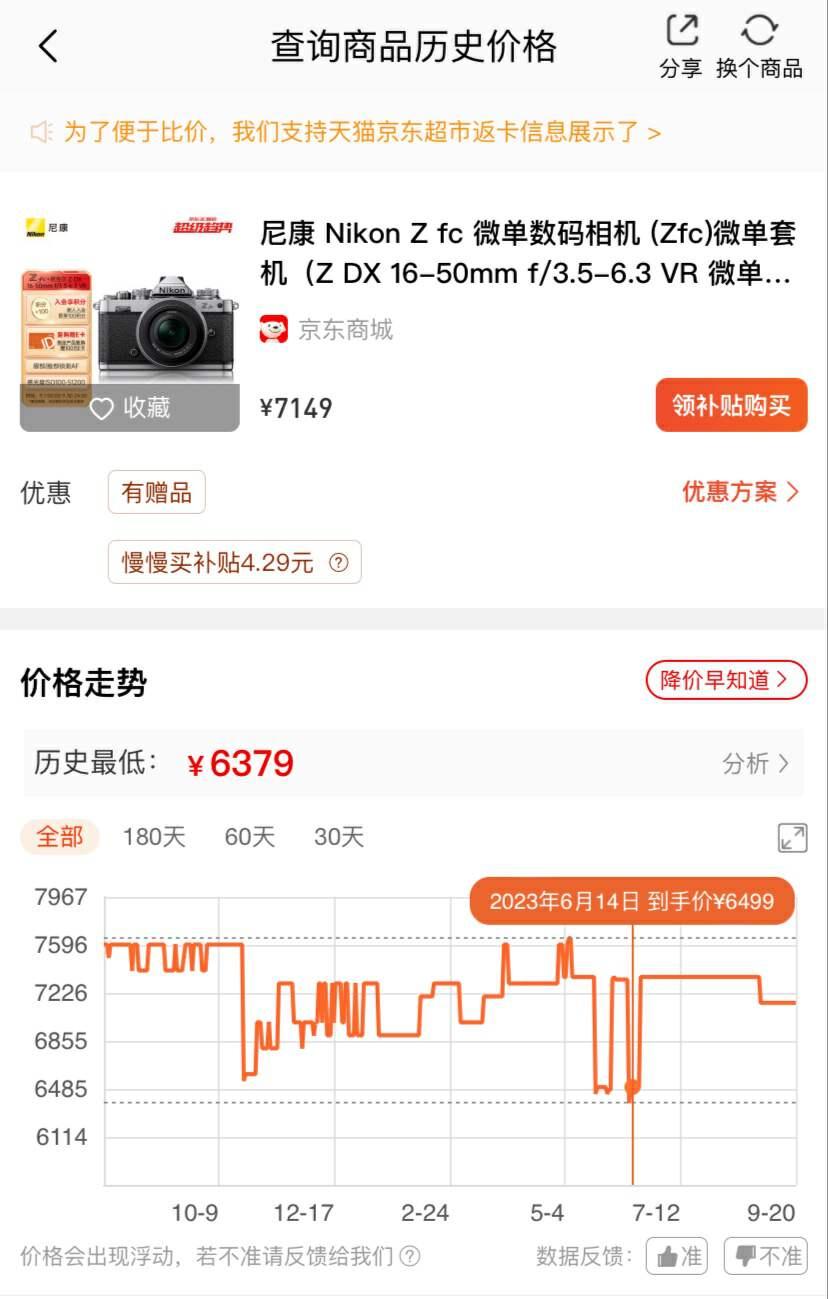Switch to the 60天 tab
Image resolution: width=828 pixels, height=1299 pixels.
point(248,838)
